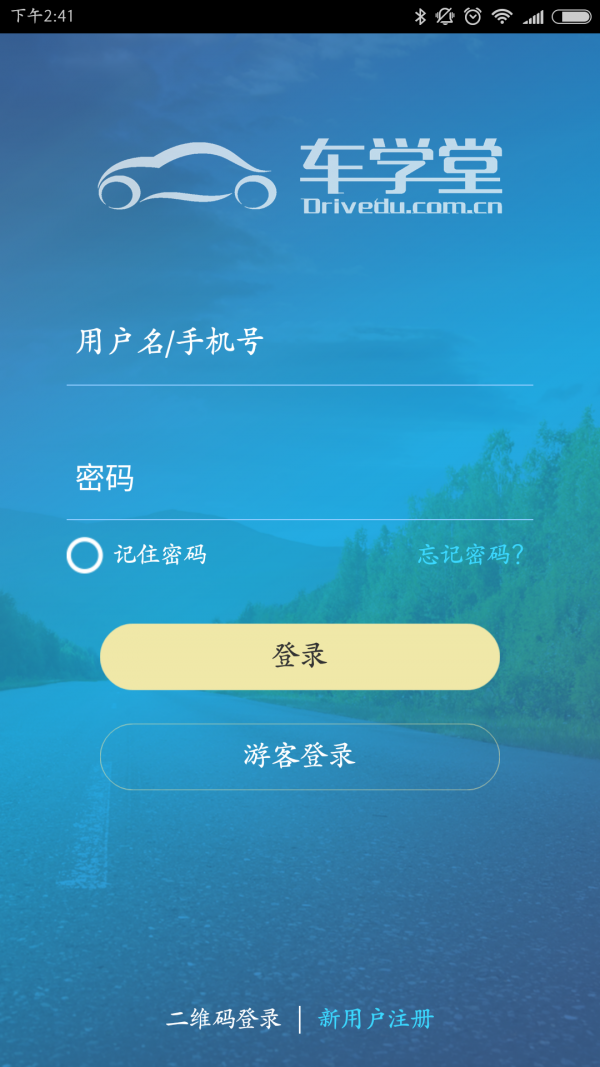Tap the yellow 登录 login button
The width and height of the screenshot is (600, 1067).
299,657
